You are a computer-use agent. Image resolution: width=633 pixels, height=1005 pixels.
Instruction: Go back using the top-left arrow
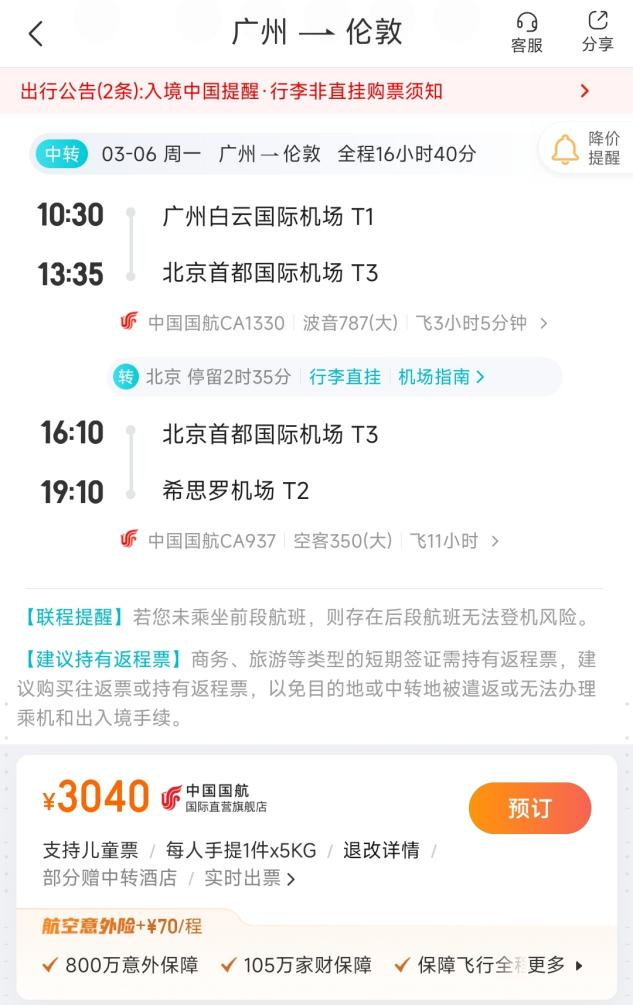pos(36,34)
